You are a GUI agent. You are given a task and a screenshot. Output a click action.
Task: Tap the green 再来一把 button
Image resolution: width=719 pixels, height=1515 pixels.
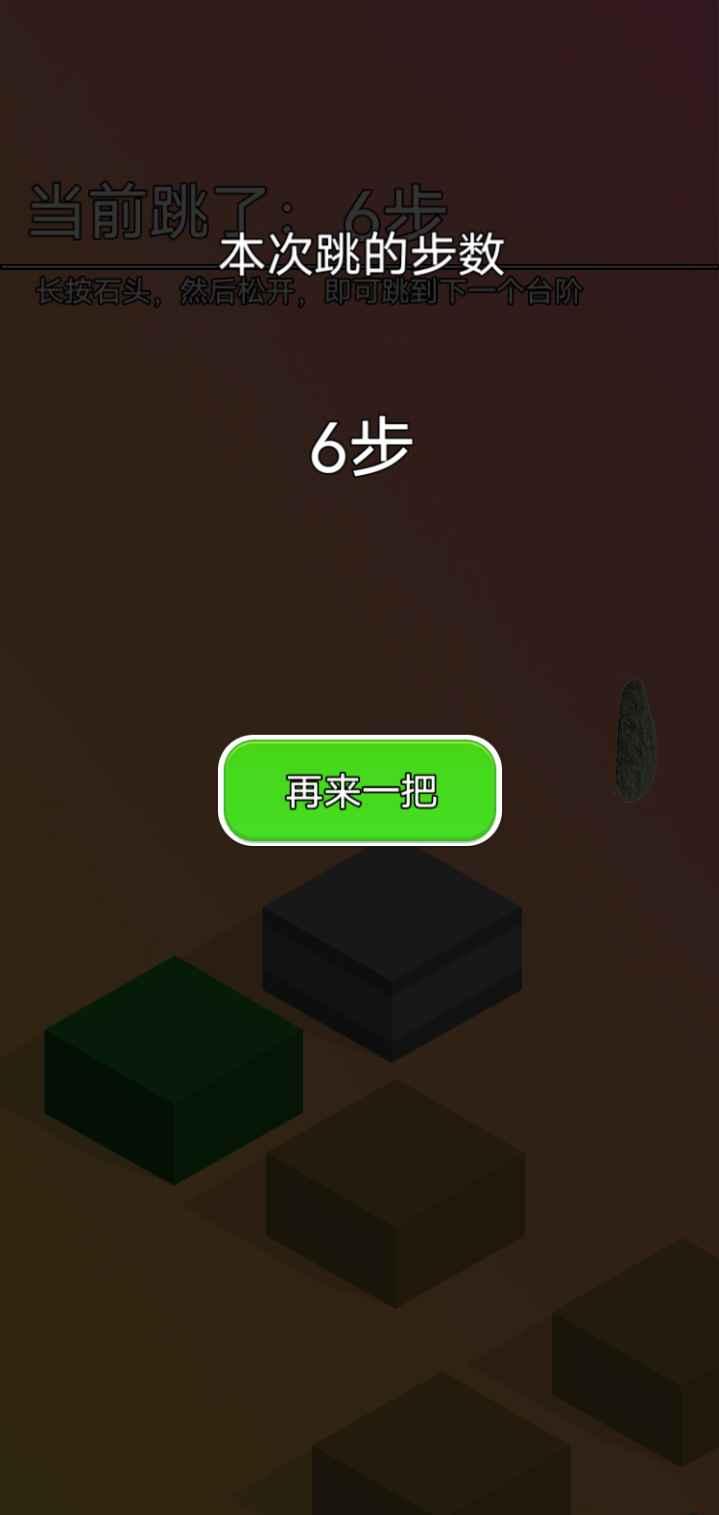(x=360, y=791)
